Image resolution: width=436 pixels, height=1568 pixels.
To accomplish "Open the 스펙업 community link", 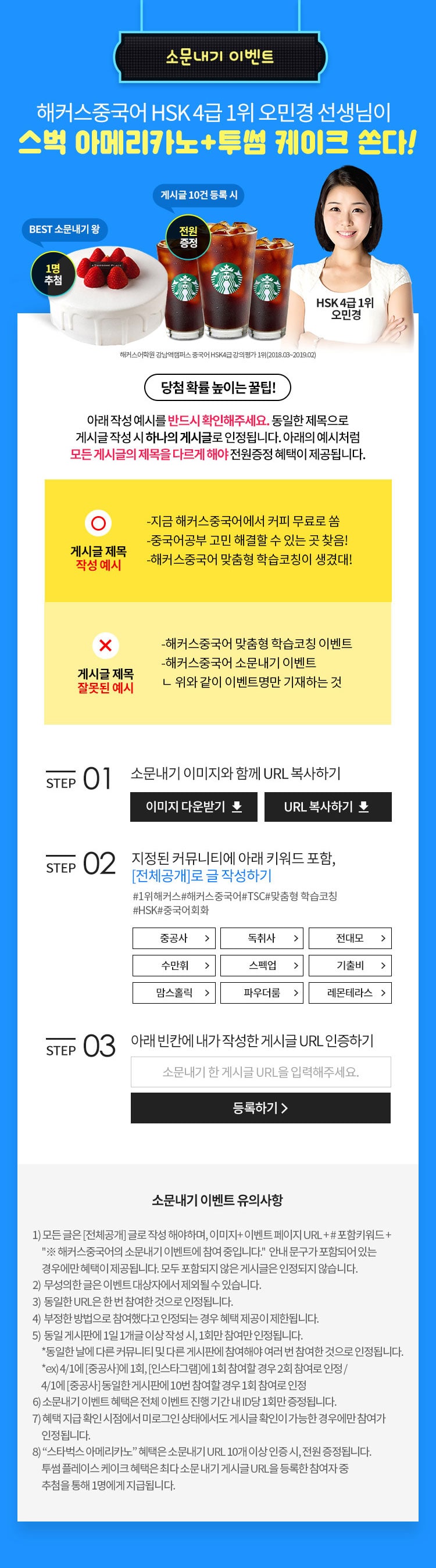I will 261,965.
